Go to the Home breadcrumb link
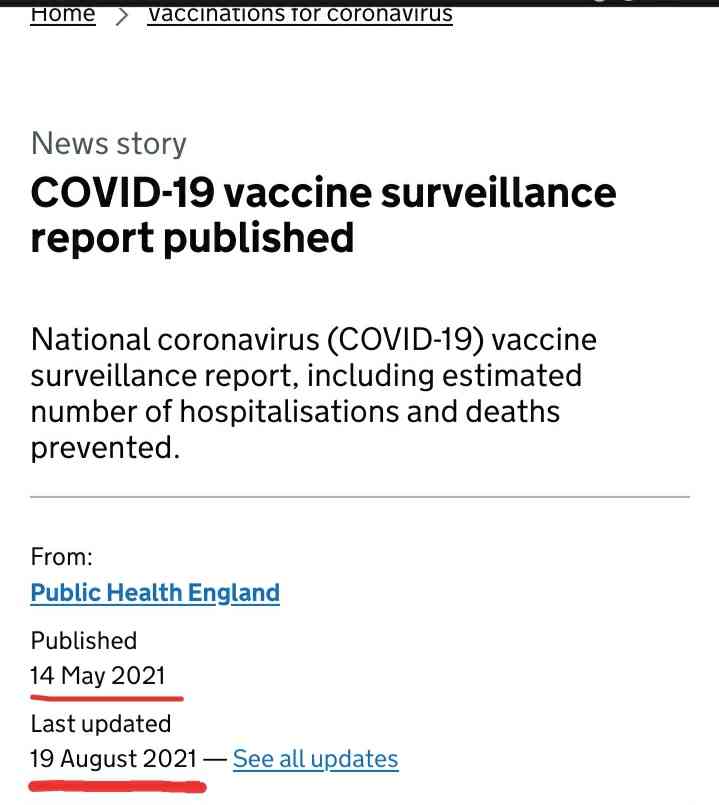The height and width of the screenshot is (805, 719). [63, 15]
